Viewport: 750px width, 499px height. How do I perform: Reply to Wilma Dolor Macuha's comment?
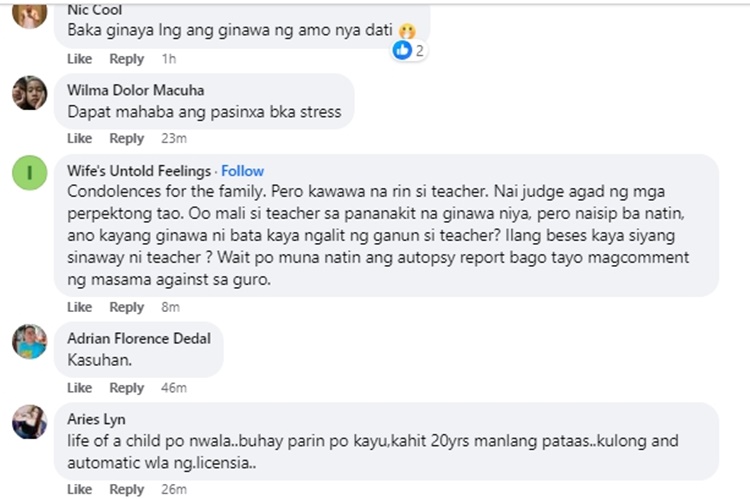(x=126, y=138)
